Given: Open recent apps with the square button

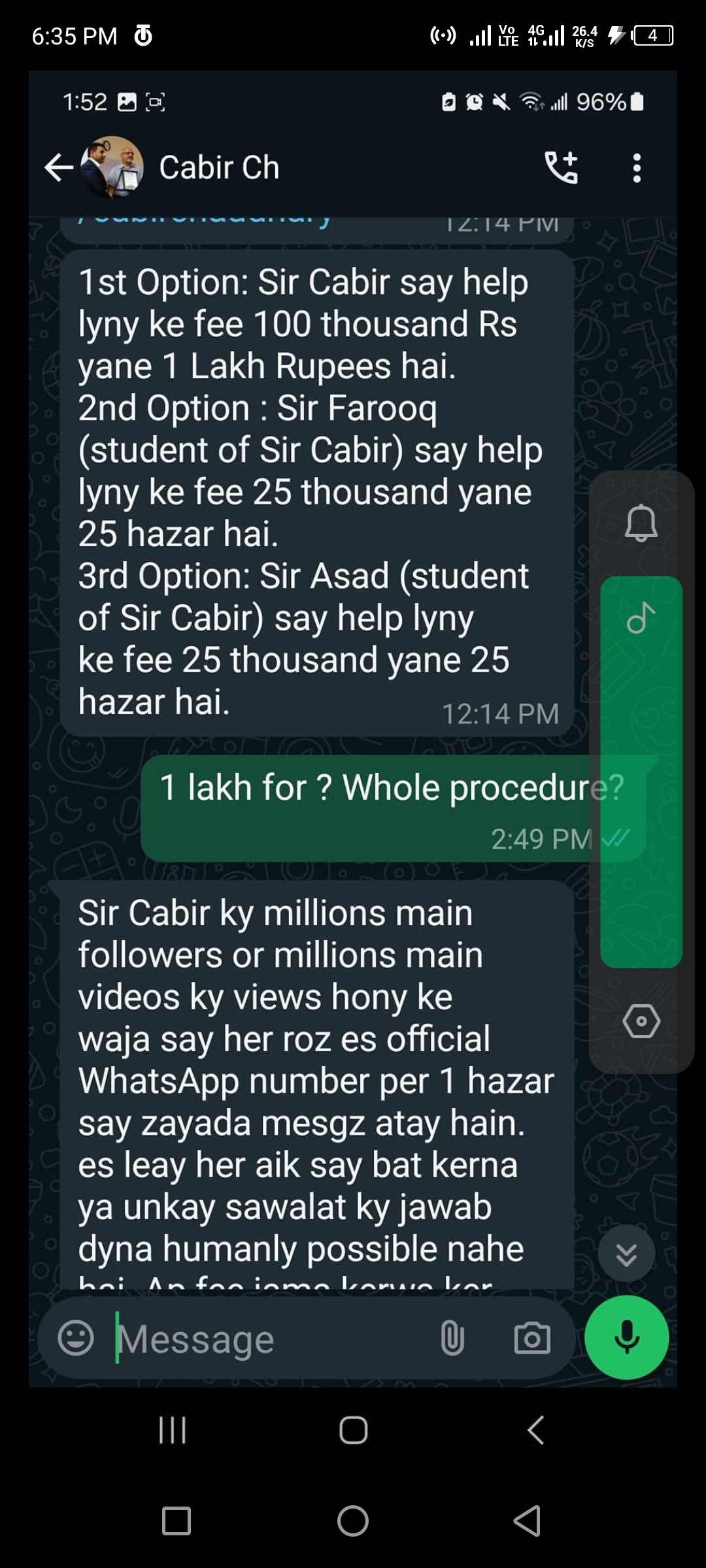Looking at the screenshot, I should 176,1521.
